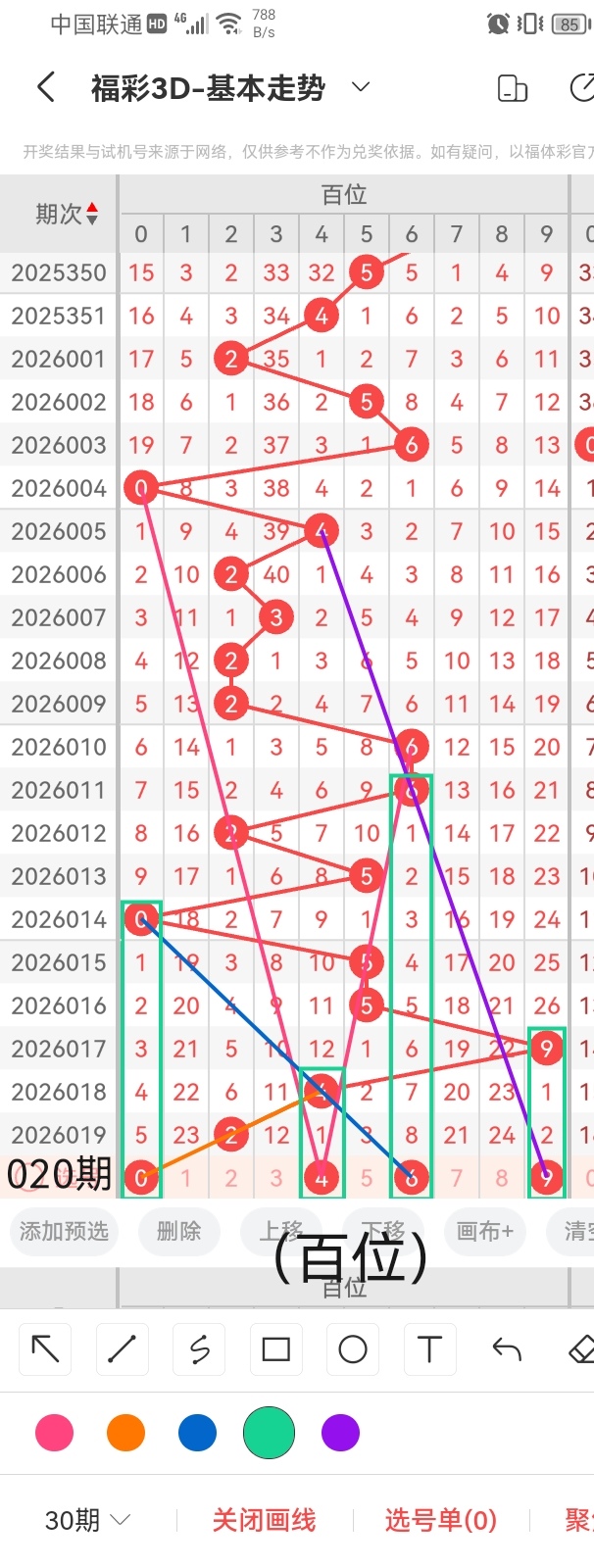Tap the 添加预选 chip

64,1231
